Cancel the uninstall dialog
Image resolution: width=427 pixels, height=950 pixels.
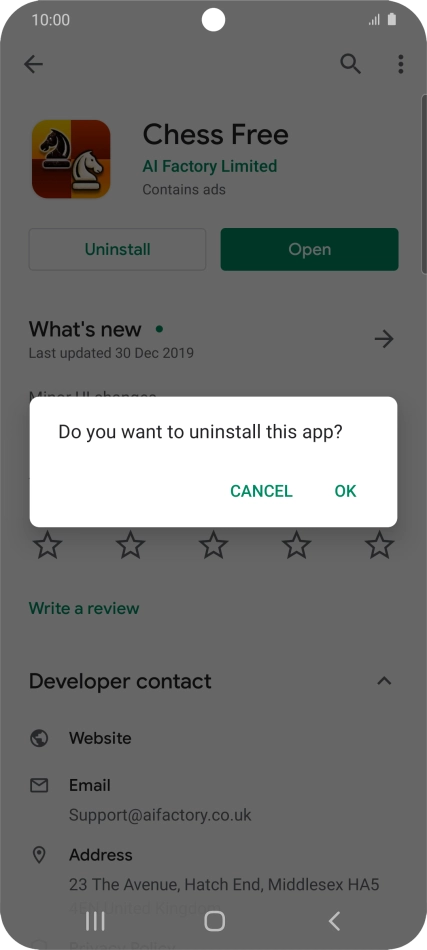pyautogui.click(x=261, y=491)
